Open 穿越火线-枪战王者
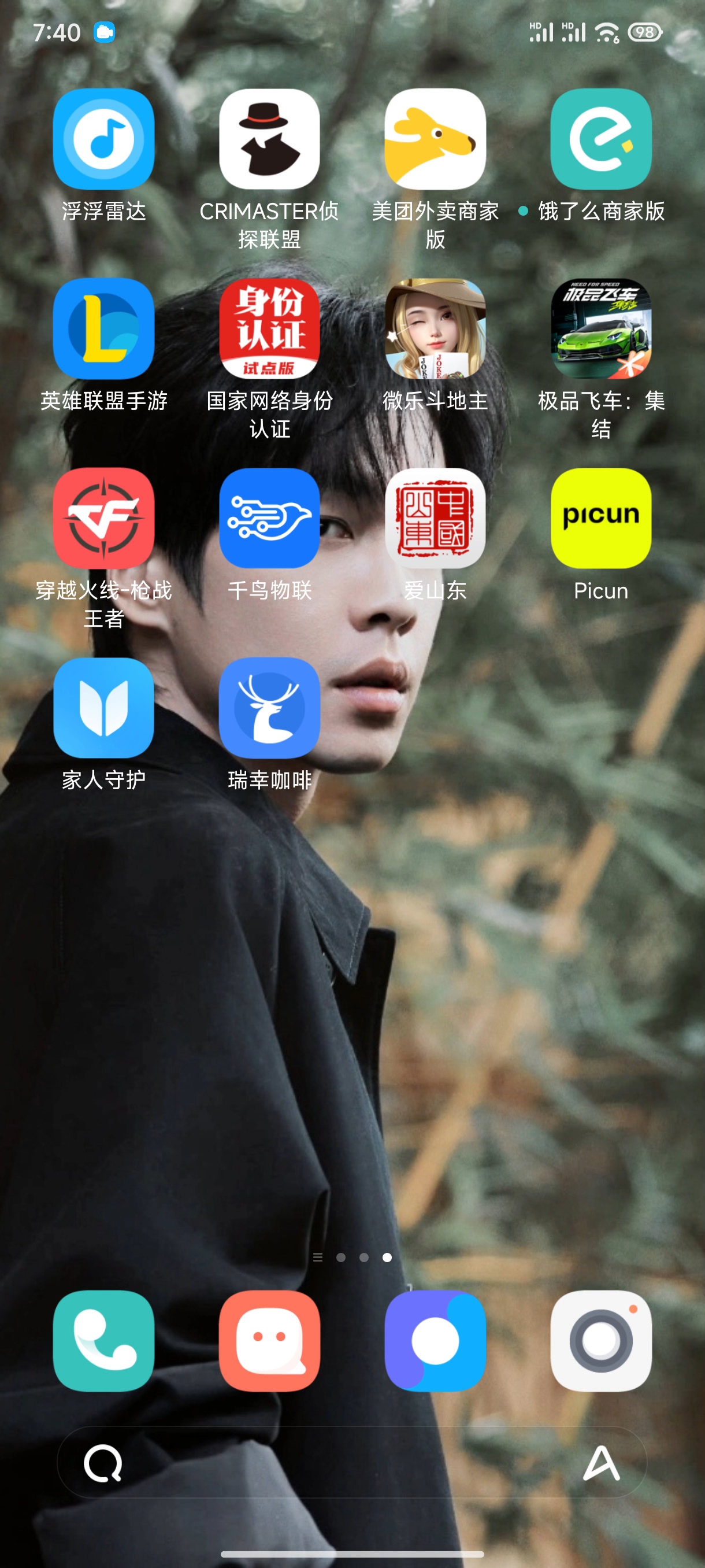This screenshot has height=1568, width=705. (x=103, y=518)
